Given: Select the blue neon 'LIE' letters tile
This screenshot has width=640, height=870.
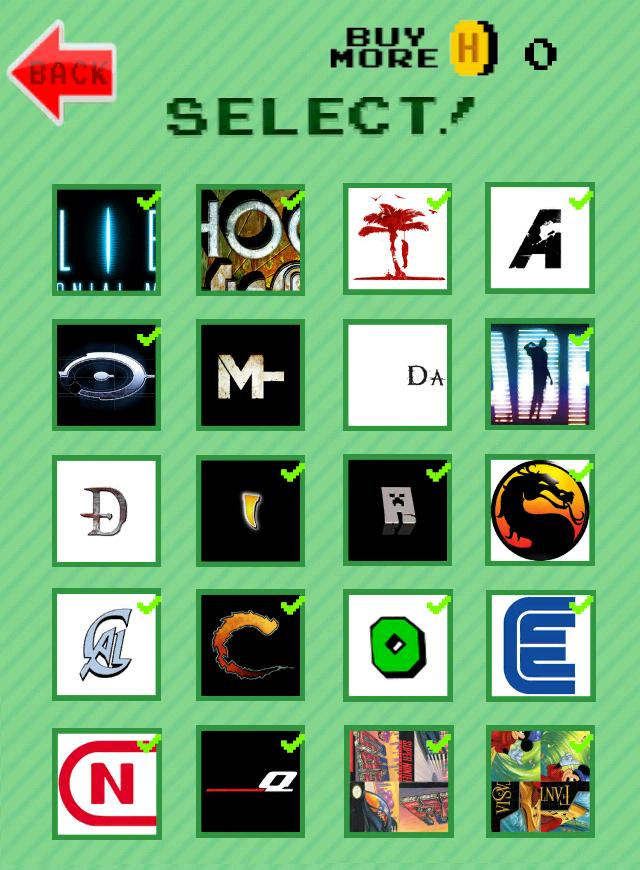Looking at the screenshot, I should click(x=106, y=239).
